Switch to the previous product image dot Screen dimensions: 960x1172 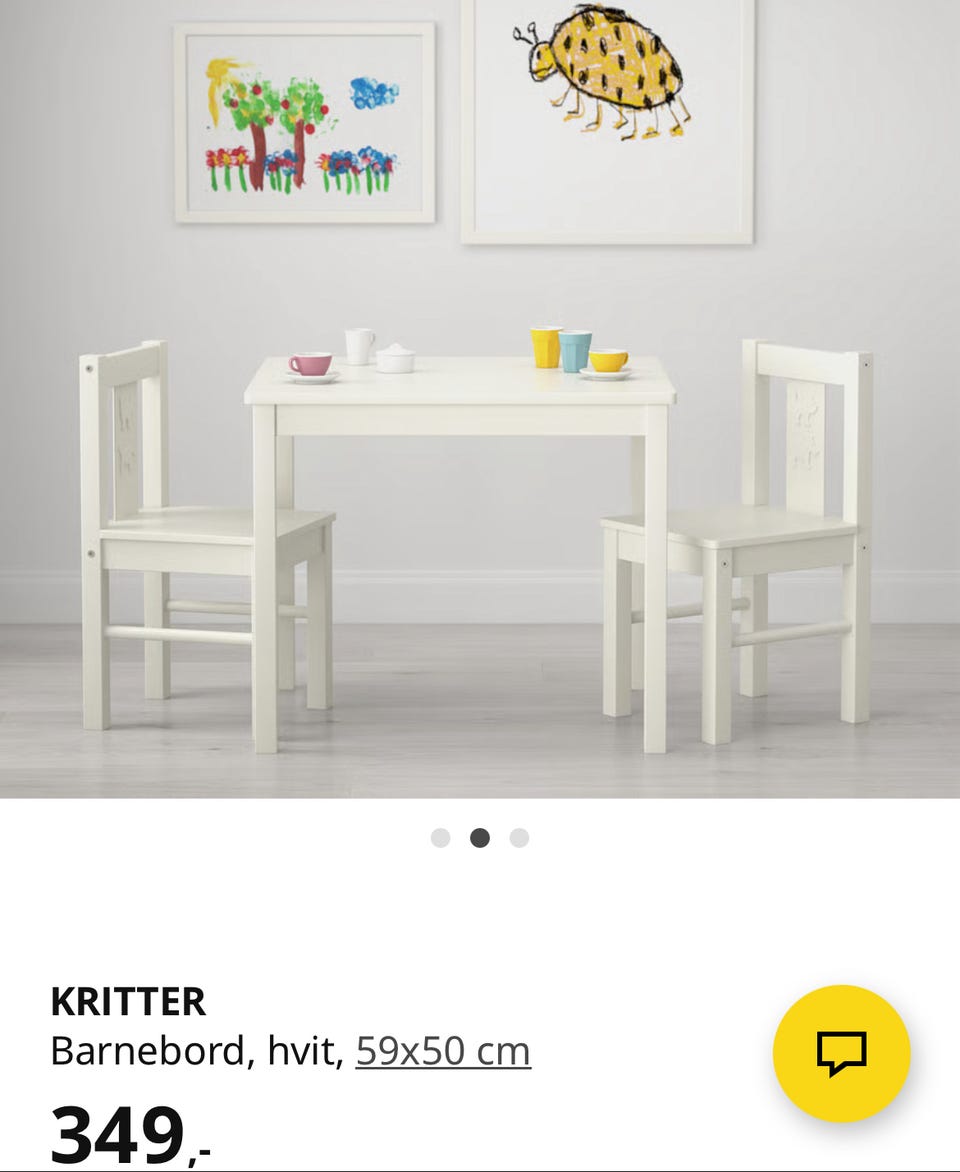pos(441,836)
